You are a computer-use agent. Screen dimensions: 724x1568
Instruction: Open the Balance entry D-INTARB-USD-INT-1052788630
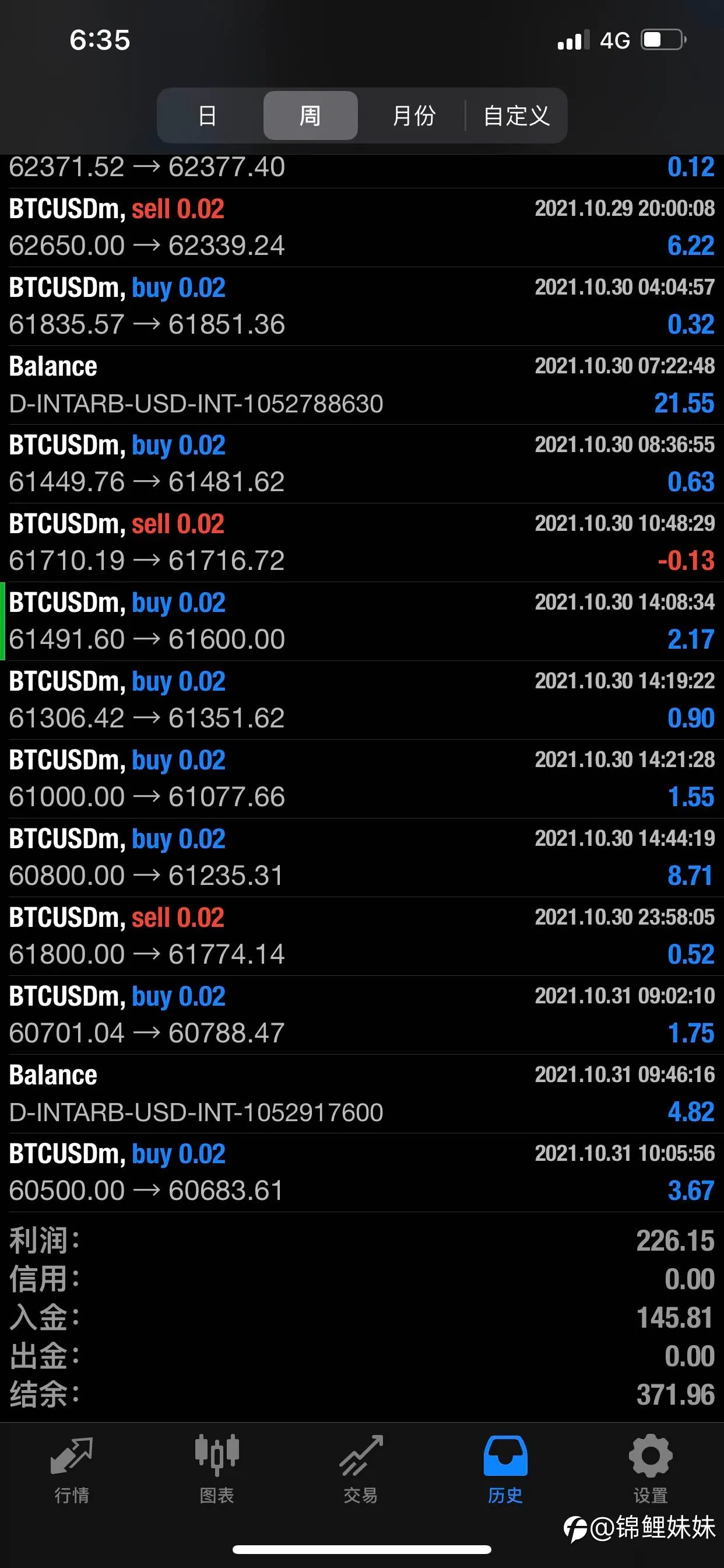point(362,384)
